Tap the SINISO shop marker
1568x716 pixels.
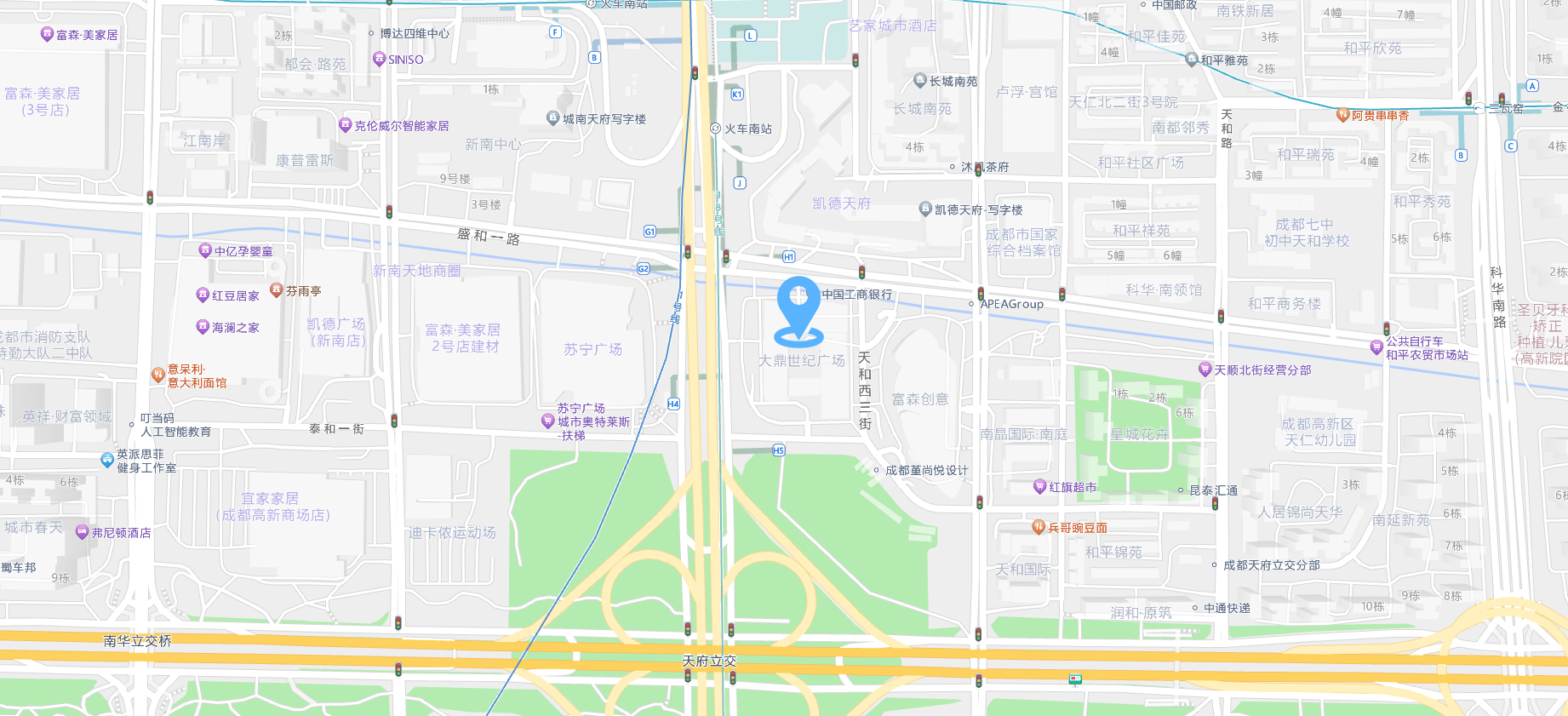click(380, 59)
